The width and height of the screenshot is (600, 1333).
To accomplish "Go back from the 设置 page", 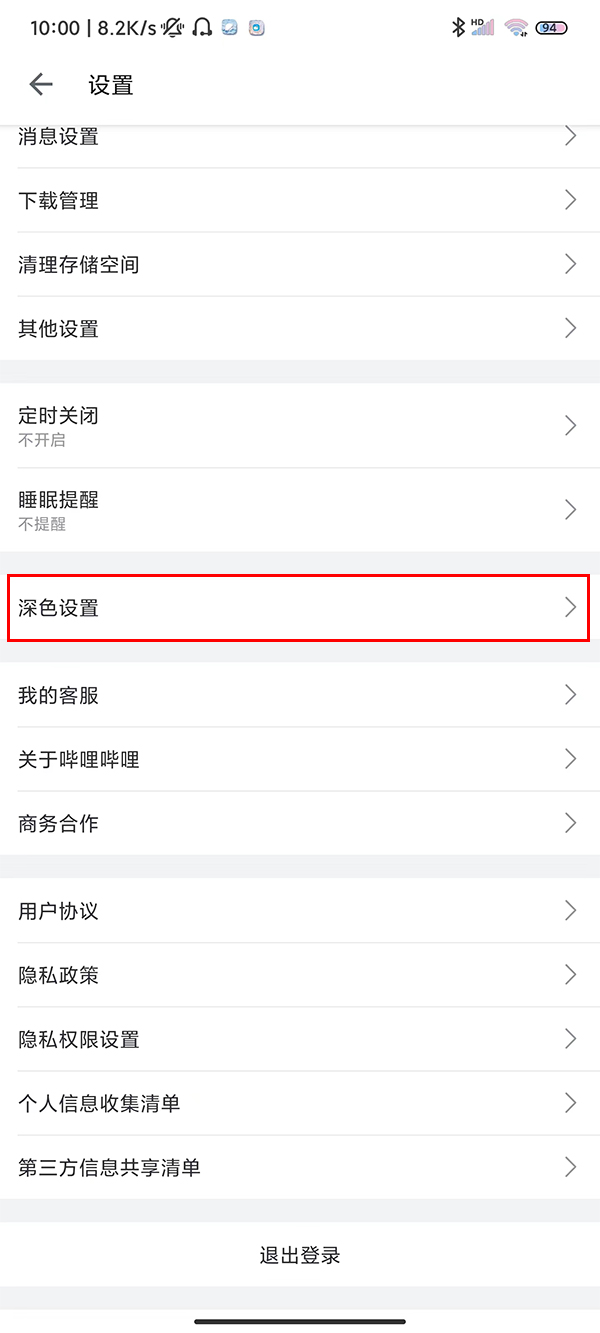I will (x=41, y=85).
